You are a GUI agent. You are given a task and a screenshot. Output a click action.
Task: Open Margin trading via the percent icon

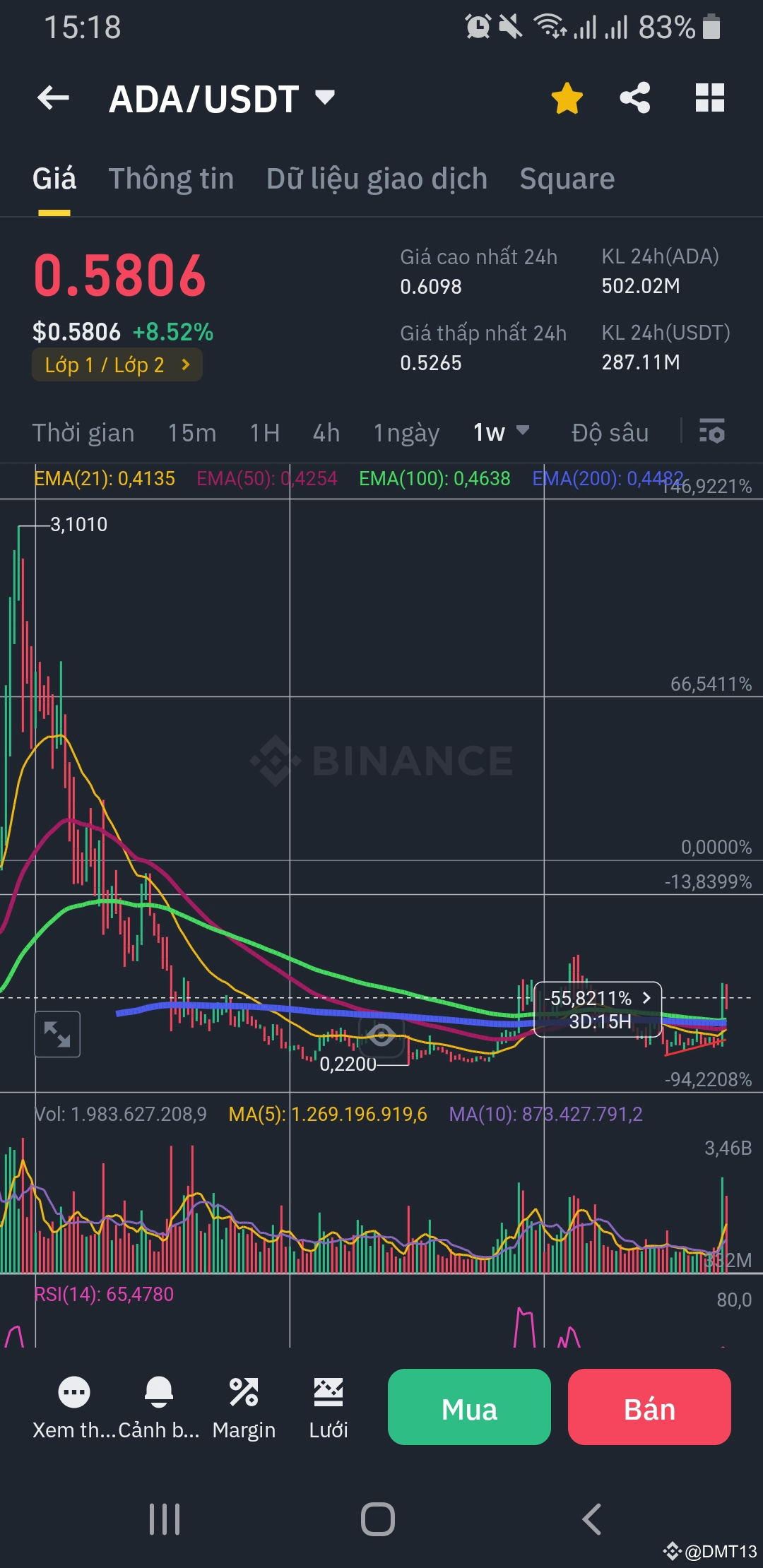coord(244,1395)
